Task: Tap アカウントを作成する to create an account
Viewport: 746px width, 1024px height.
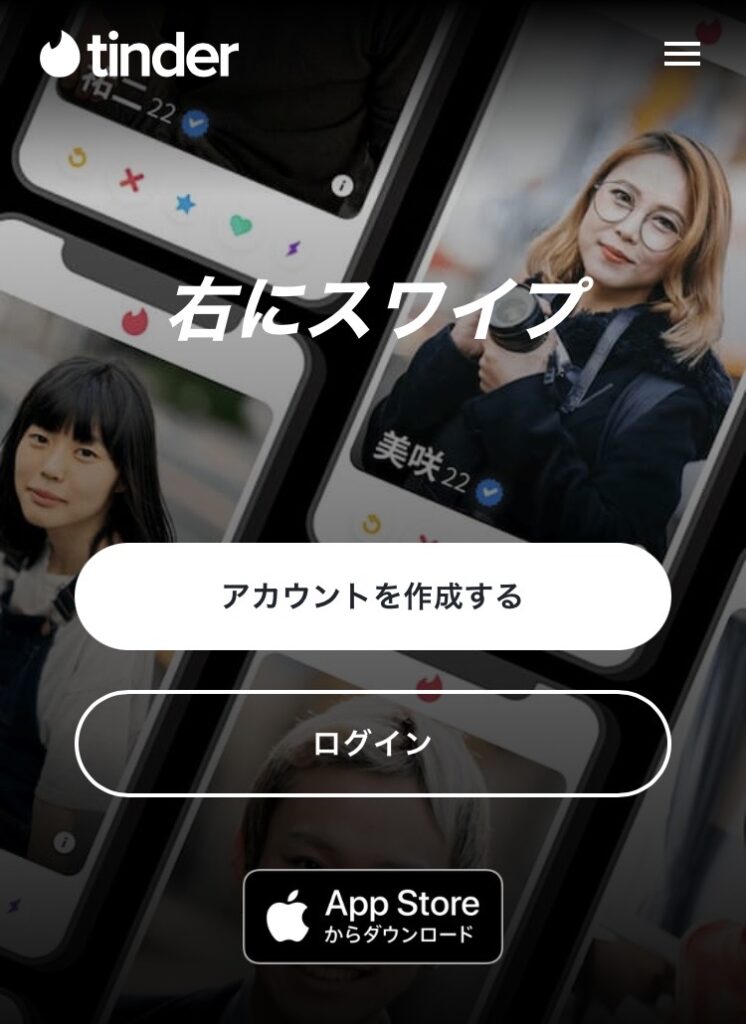Action: tap(372, 597)
